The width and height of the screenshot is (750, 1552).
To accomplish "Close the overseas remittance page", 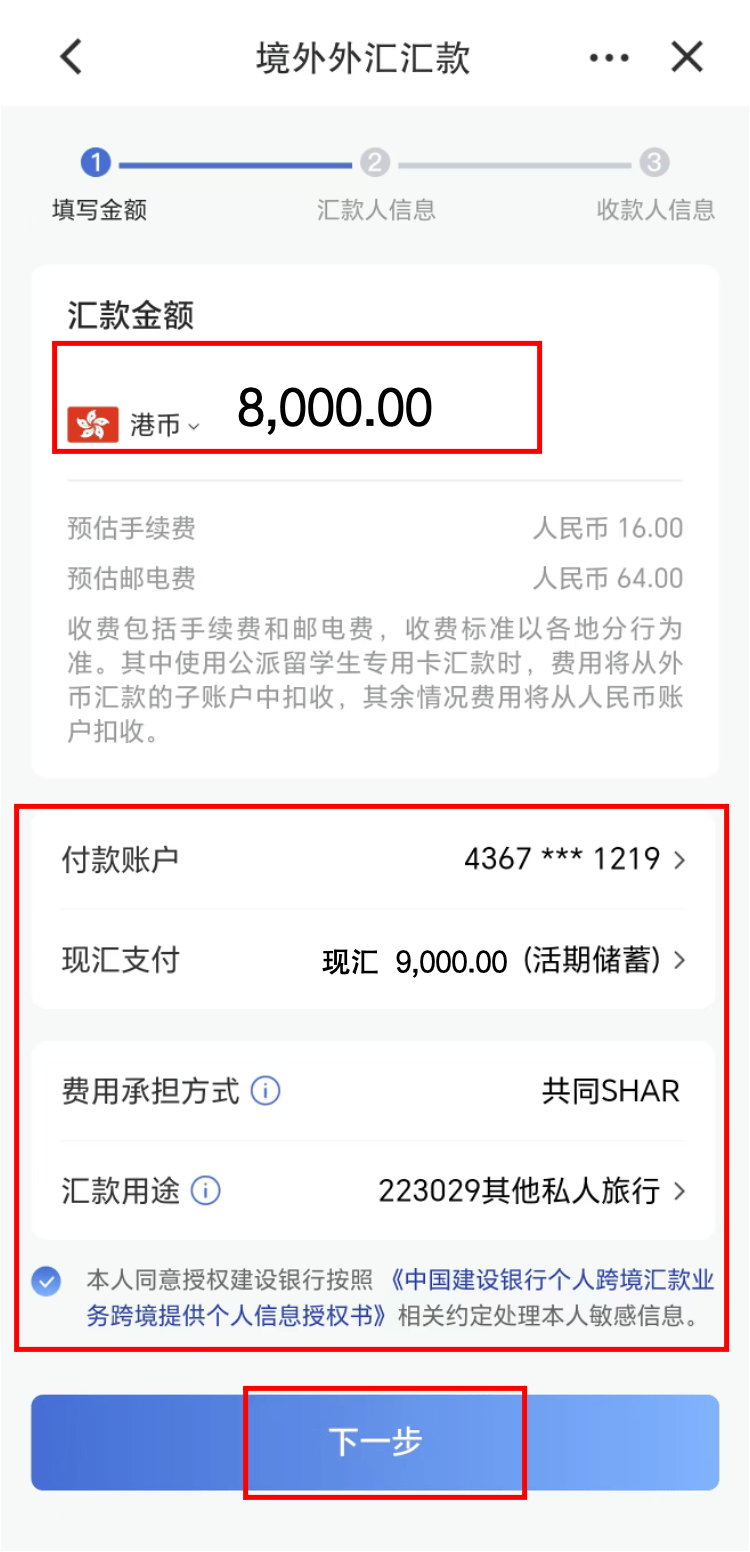I will click(687, 57).
